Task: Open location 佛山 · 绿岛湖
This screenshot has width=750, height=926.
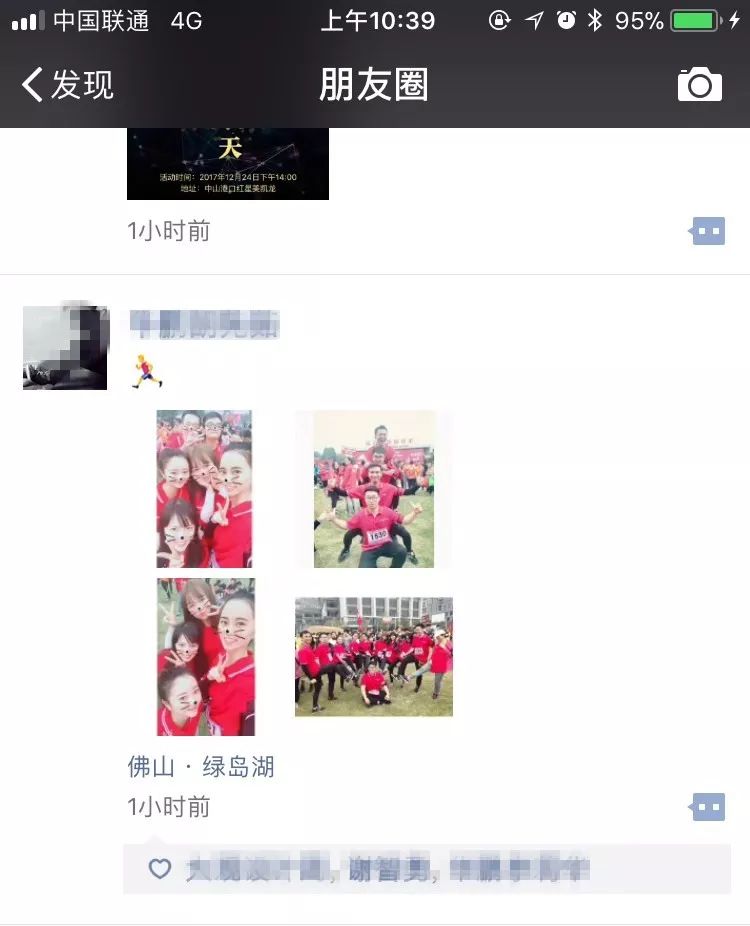Action: coord(201,767)
